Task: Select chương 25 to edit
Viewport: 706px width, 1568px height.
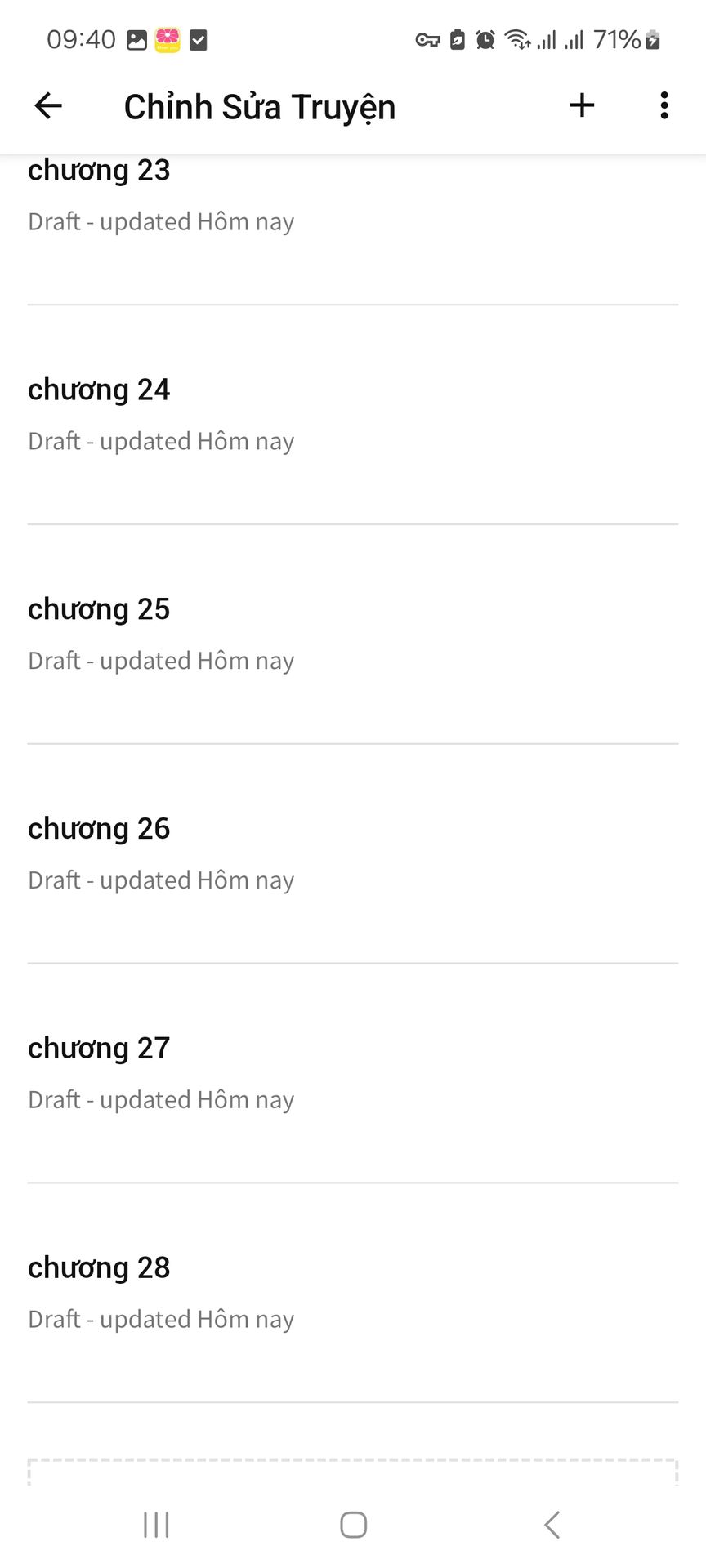Action: (353, 635)
